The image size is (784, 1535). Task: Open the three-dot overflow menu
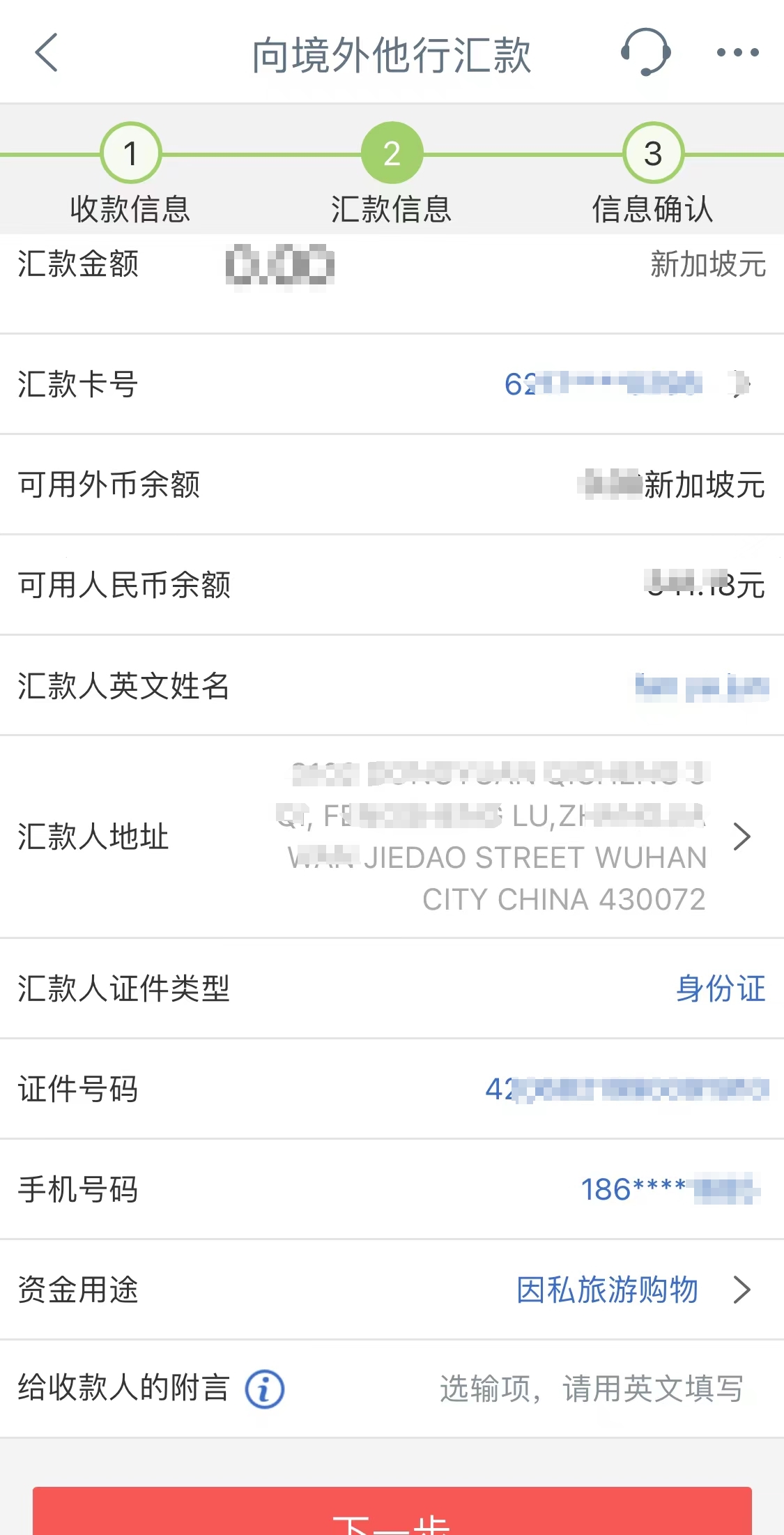point(737,52)
